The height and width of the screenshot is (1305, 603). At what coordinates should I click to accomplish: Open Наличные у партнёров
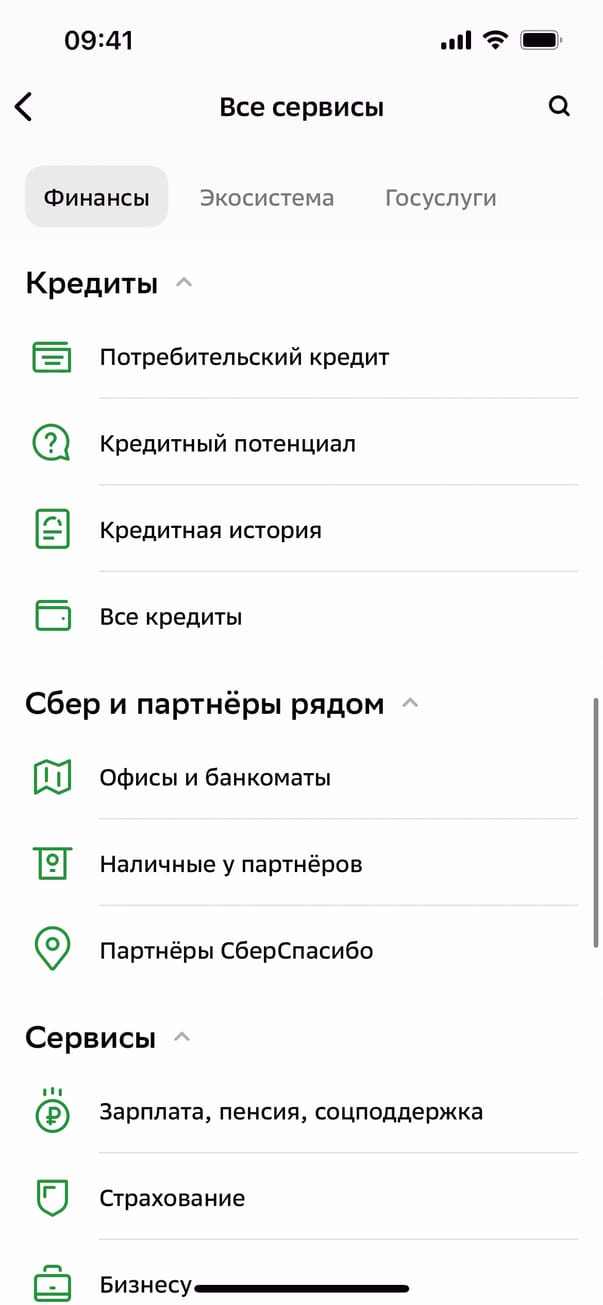click(230, 864)
